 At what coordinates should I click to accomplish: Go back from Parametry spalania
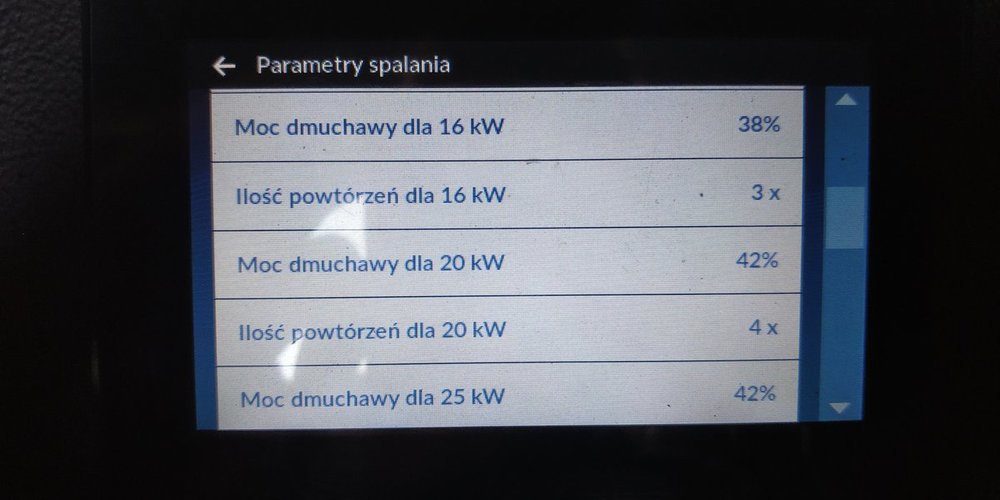tap(224, 66)
